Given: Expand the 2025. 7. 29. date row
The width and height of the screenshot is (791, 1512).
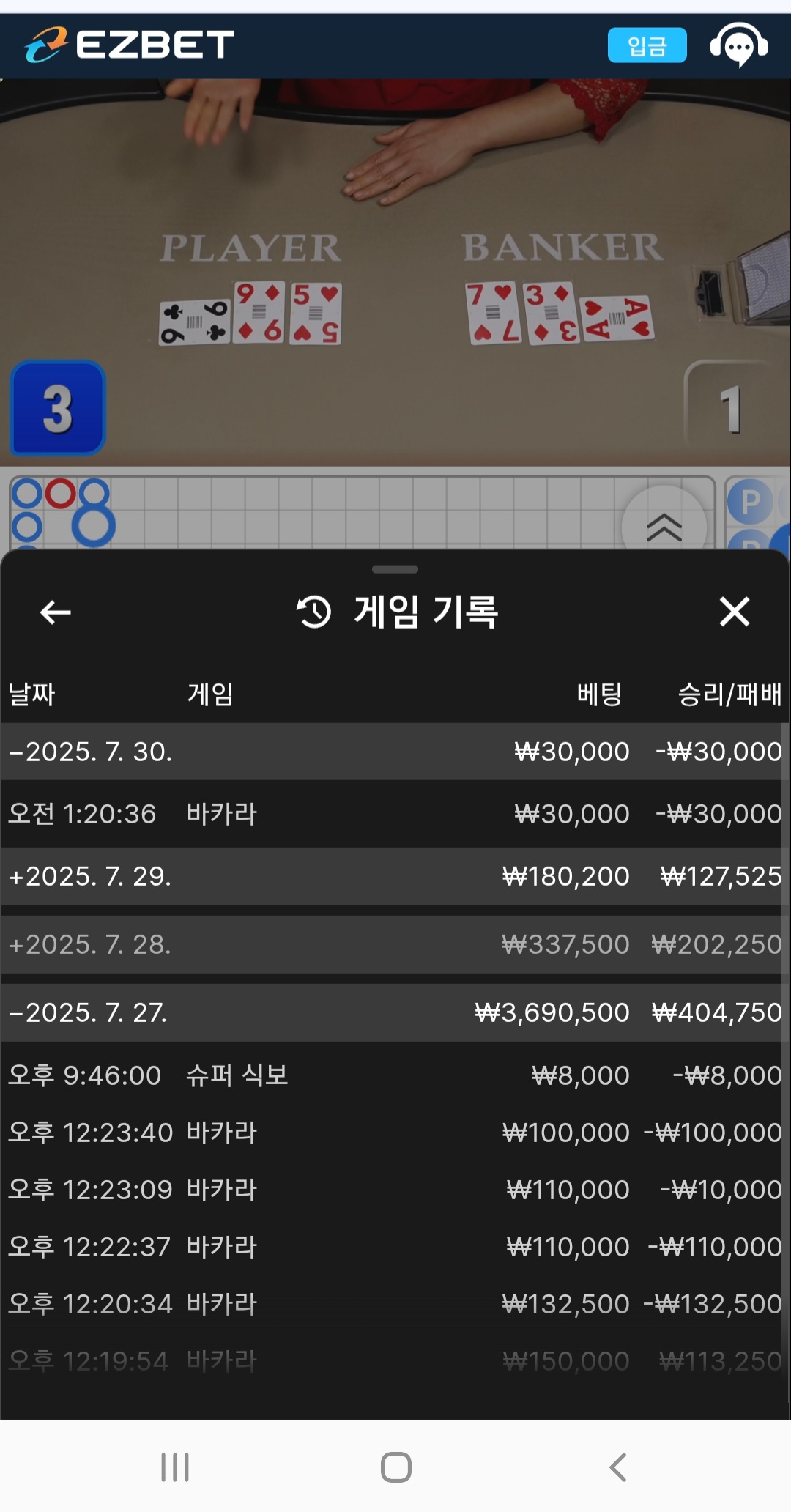Looking at the screenshot, I should tap(394, 876).
